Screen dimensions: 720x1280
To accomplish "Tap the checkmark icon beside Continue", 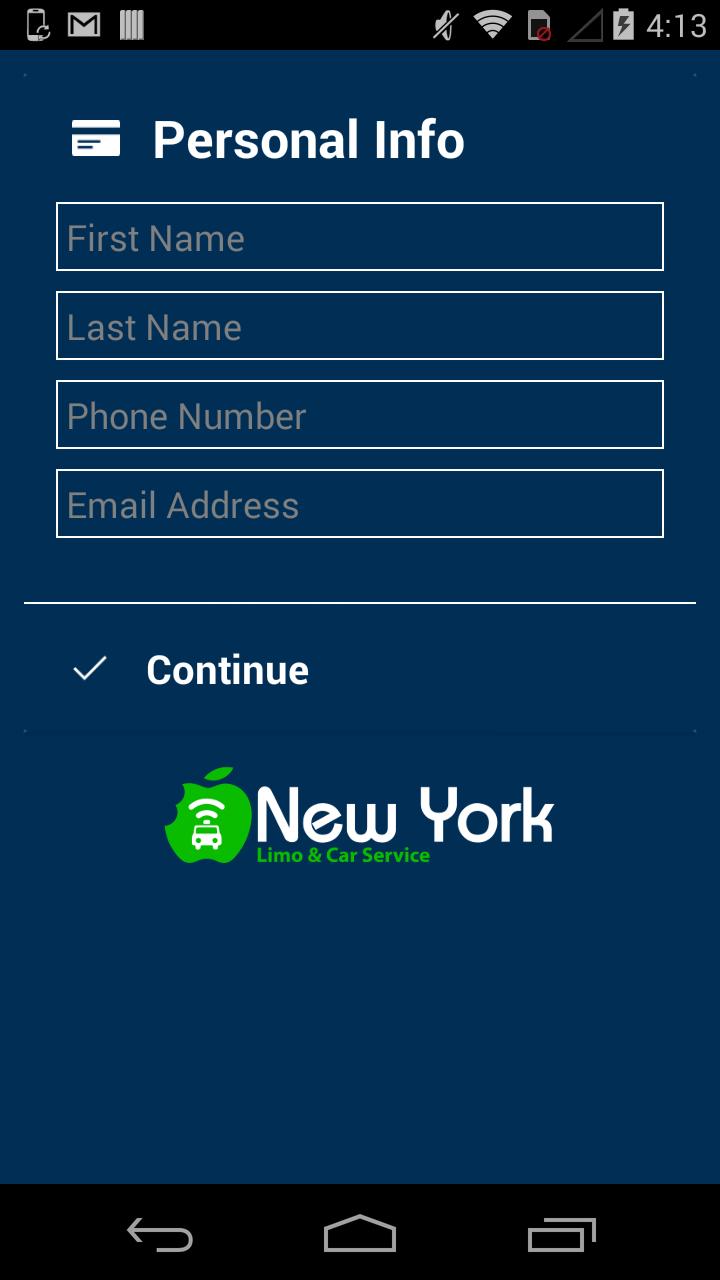I will (88, 667).
